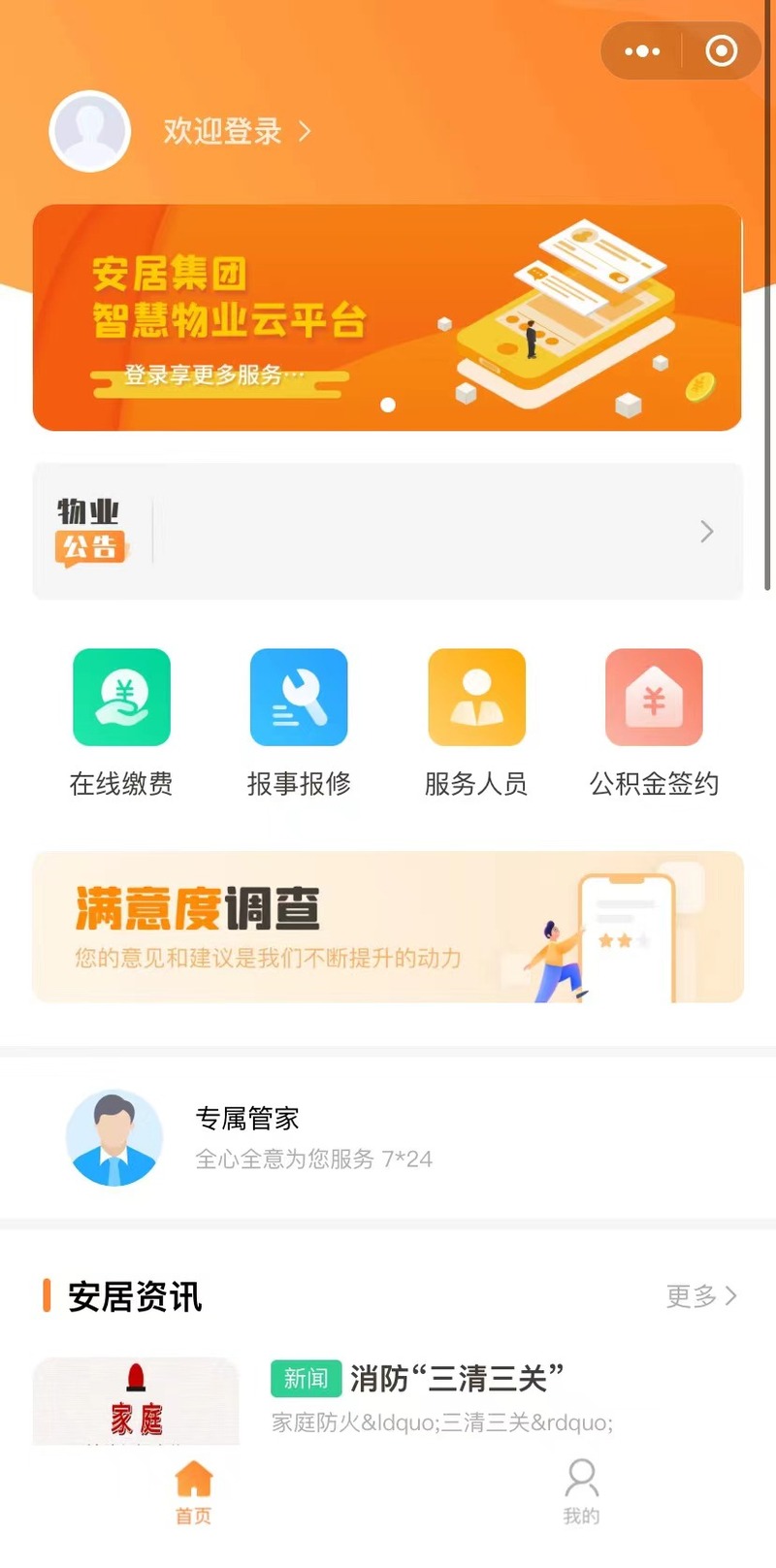Tap the profile avatar to log in
The image size is (776, 1568).
(90, 131)
